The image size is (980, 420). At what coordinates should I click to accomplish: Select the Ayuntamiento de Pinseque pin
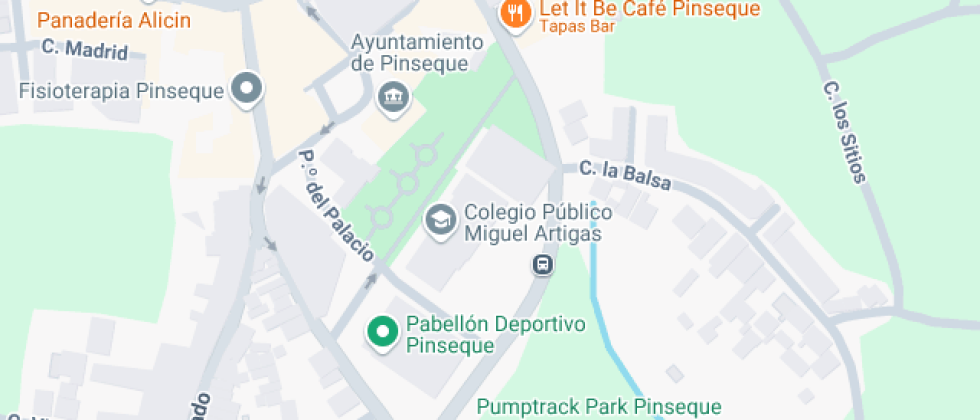[x=394, y=97]
